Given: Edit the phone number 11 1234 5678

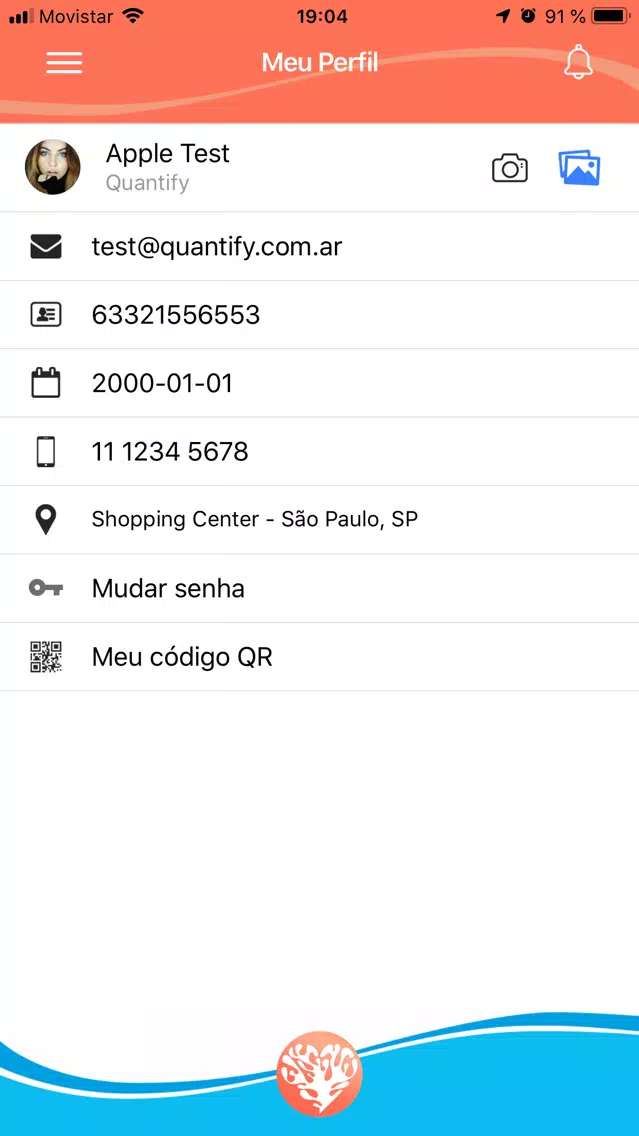Looking at the screenshot, I should coord(320,451).
